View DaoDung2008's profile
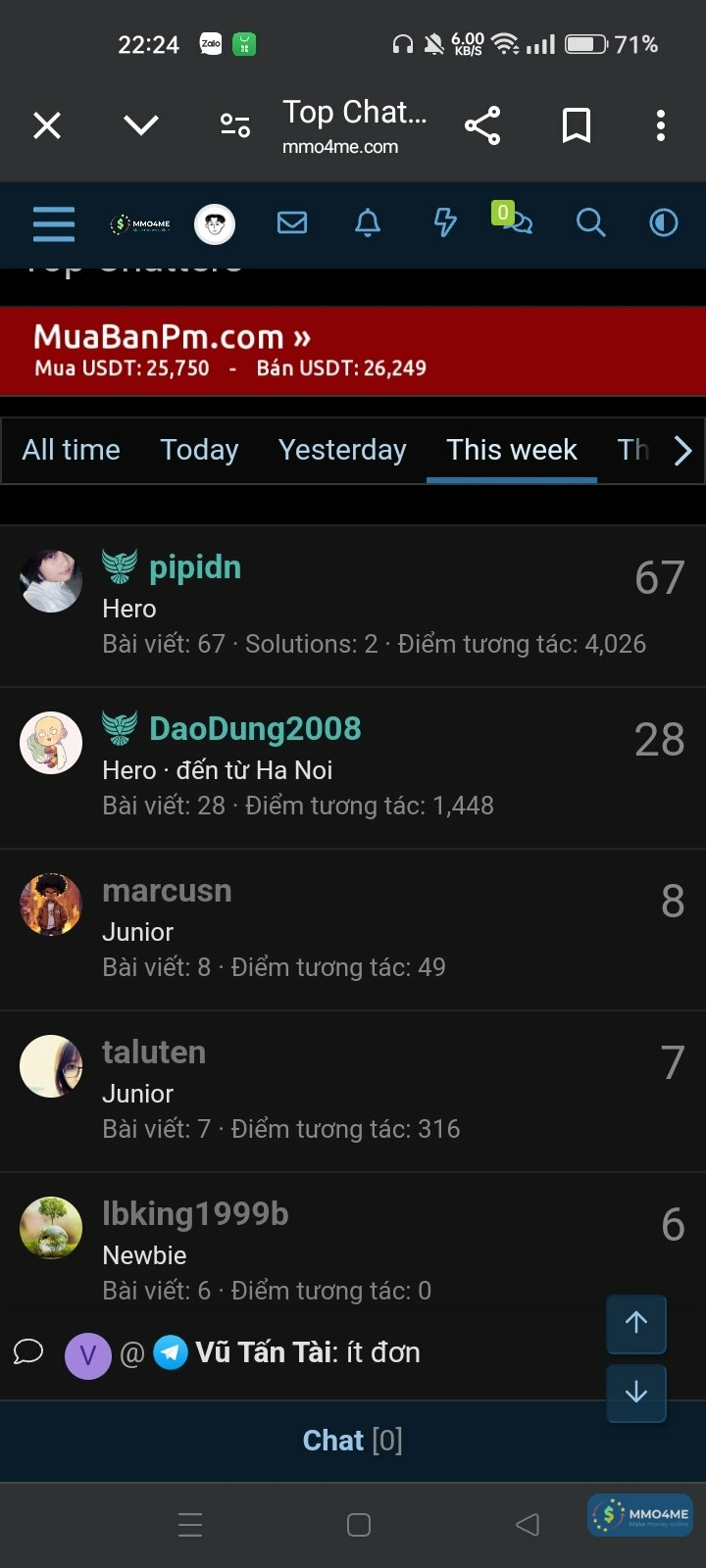Image resolution: width=706 pixels, height=1568 pixels. click(x=255, y=729)
